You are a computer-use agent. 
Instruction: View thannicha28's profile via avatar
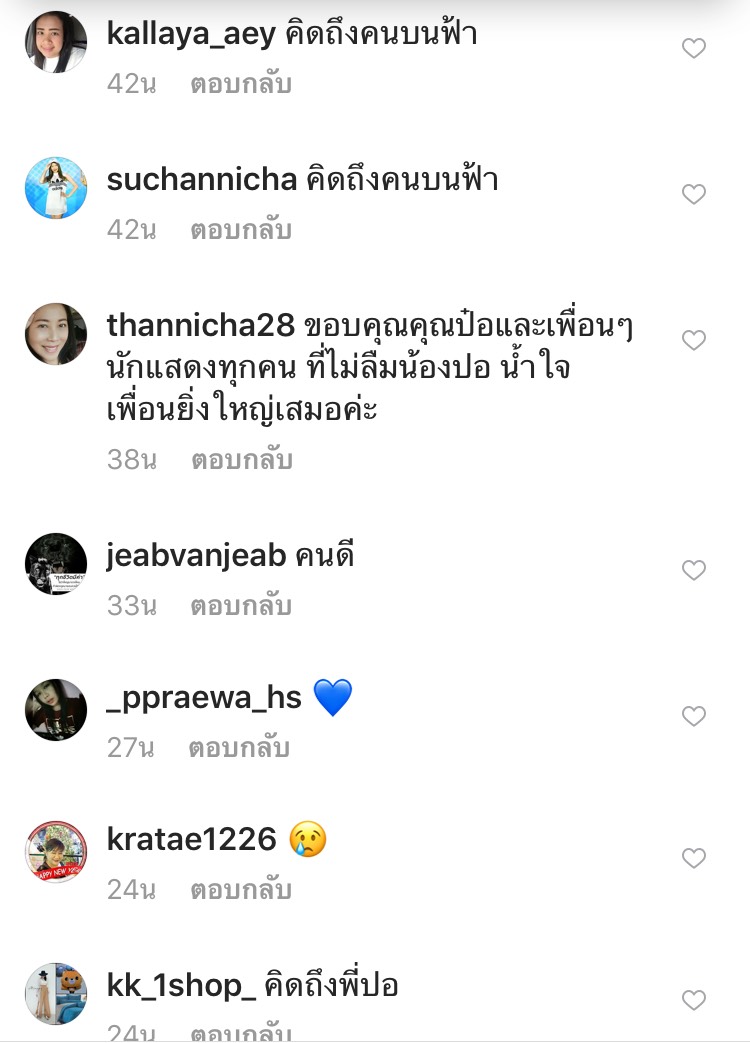pos(55,334)
